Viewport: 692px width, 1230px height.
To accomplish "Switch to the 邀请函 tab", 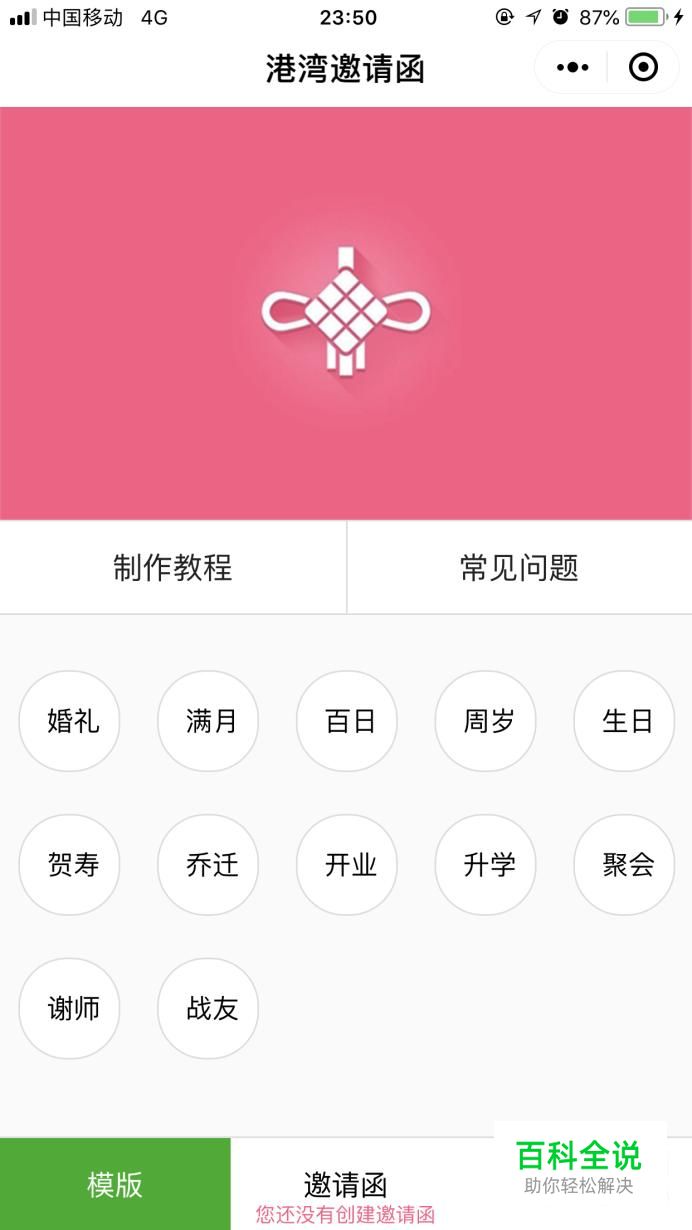I will [346, 1186].
